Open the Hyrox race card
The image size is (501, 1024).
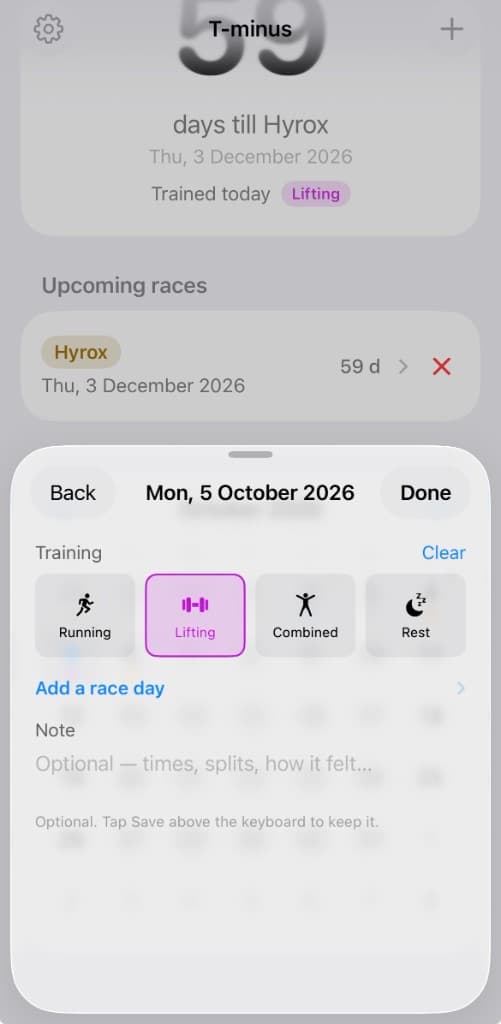[x=222, y=366]
